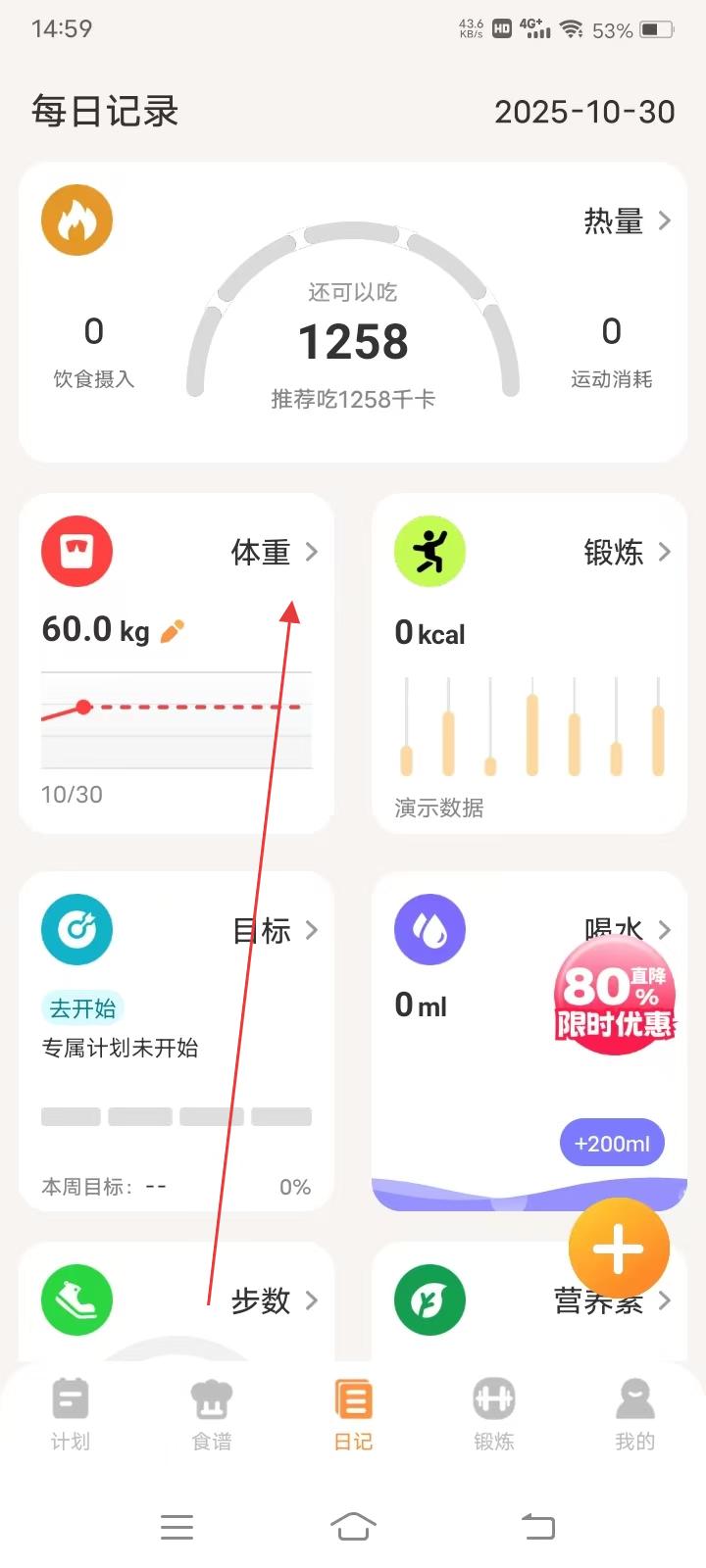Open the 目标 goal card

(x=275, y=930)
